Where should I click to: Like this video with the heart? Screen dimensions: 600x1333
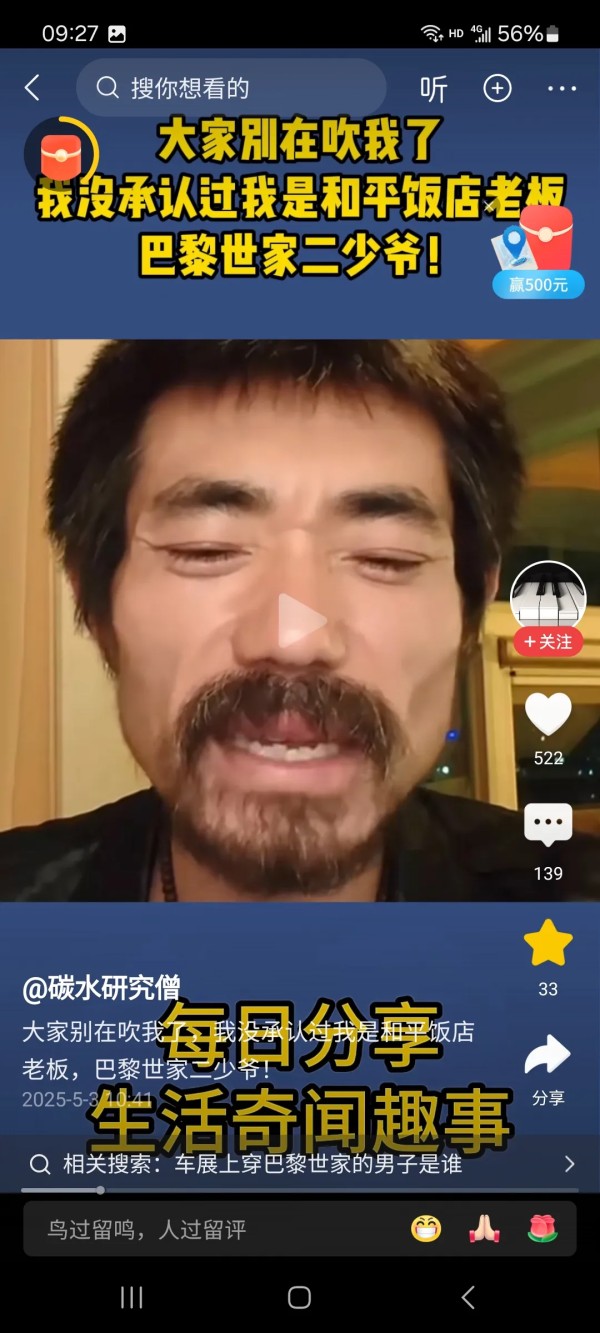(548, 716)
